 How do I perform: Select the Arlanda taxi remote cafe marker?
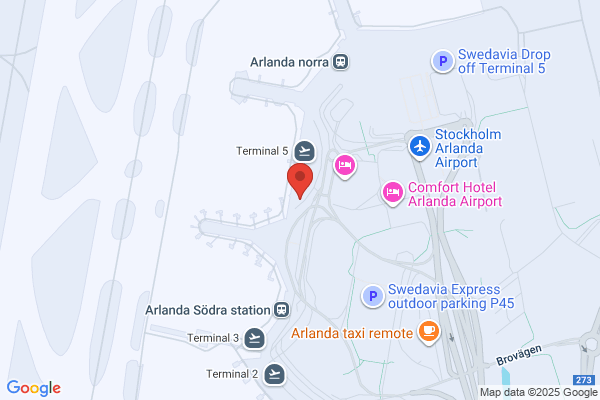click(428, 332)
